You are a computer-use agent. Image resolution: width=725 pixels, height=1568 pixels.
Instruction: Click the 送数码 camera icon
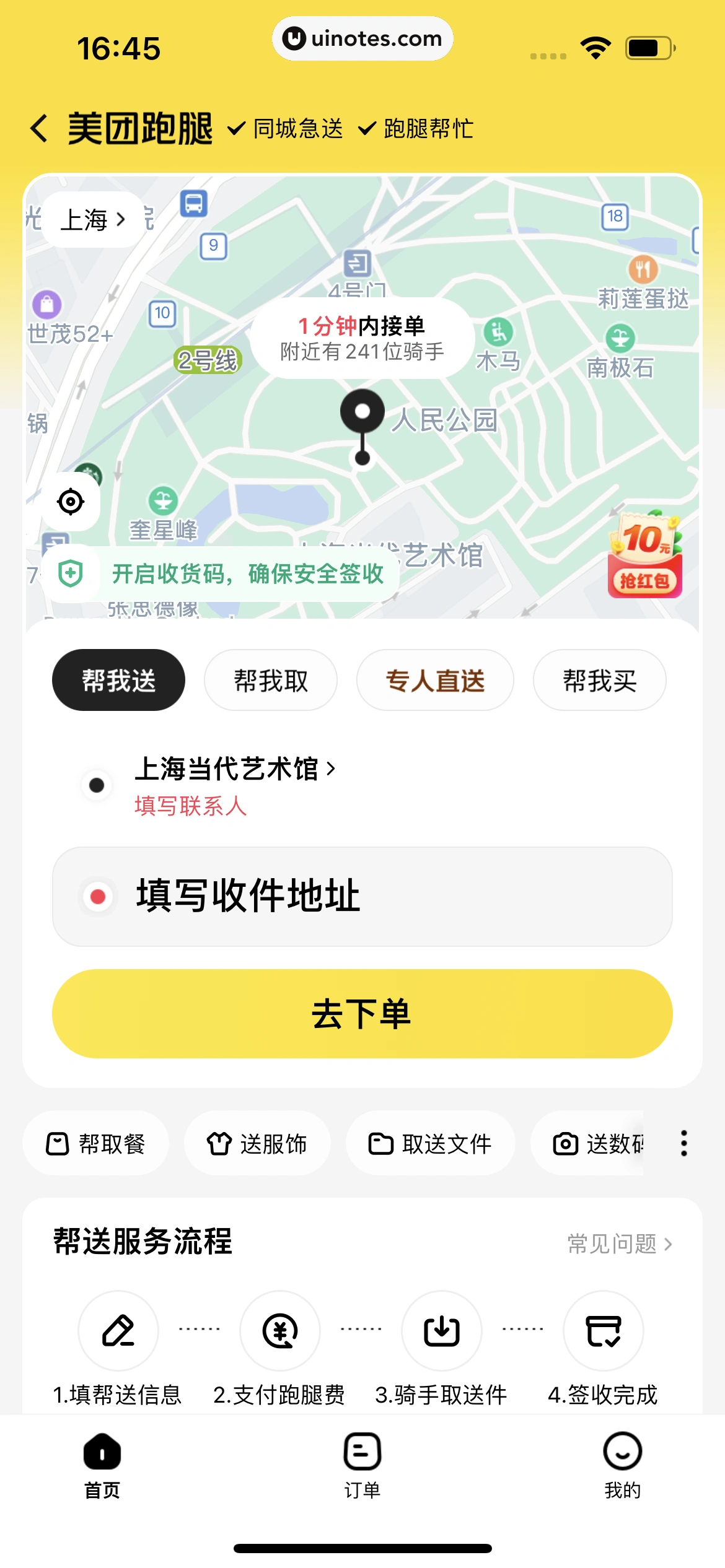tap(565, 1143)
